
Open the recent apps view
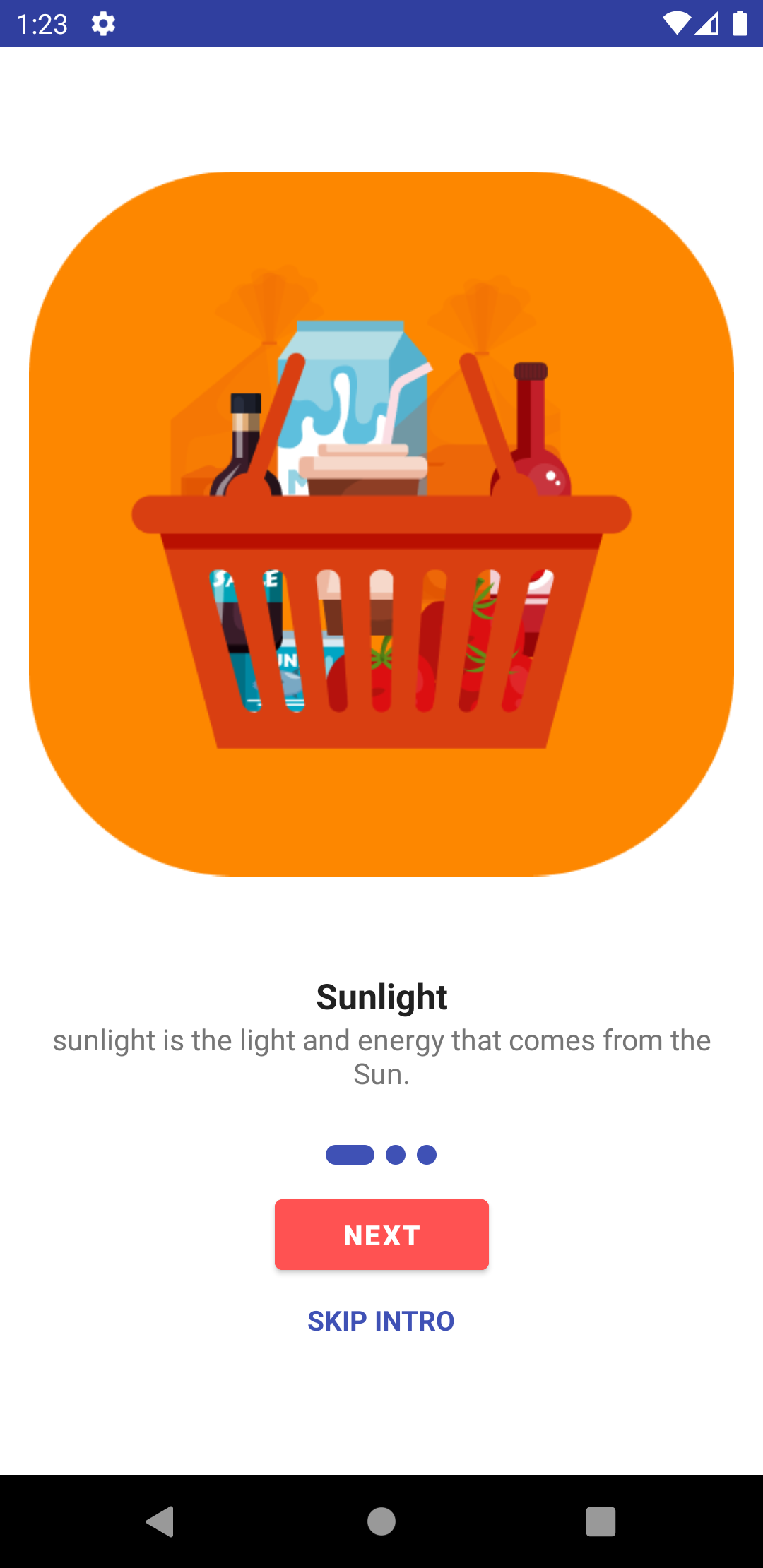coord(601,1521)
